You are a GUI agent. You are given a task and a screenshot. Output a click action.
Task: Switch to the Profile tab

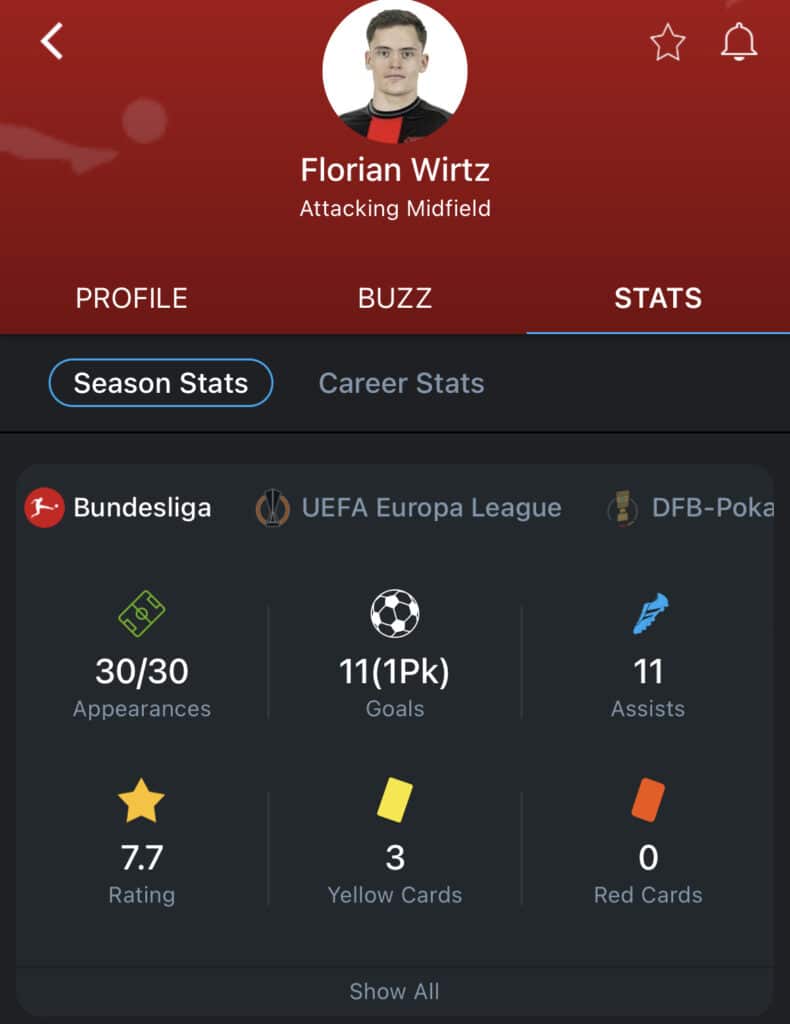click(x=131, y=298)
